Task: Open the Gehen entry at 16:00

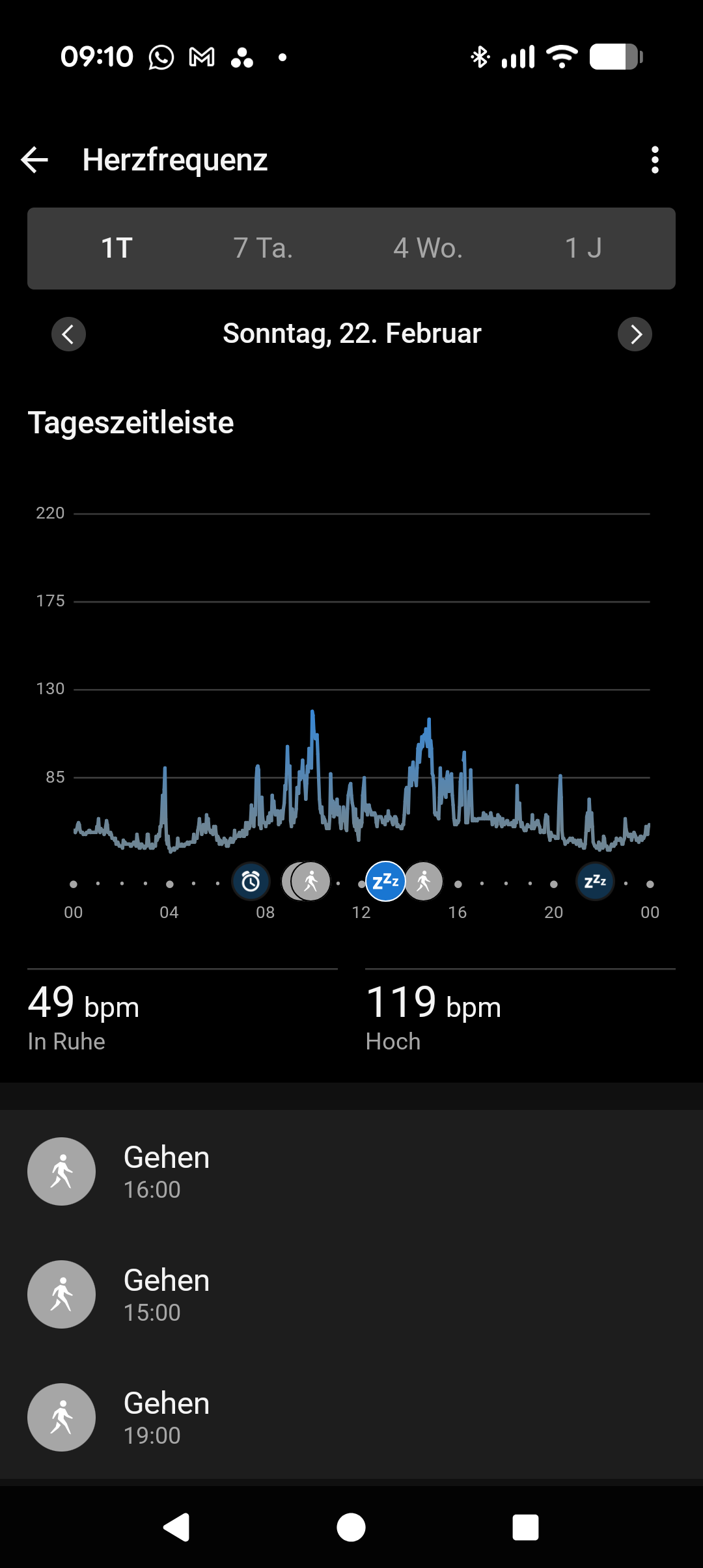Action: [x=351, y=1172]
